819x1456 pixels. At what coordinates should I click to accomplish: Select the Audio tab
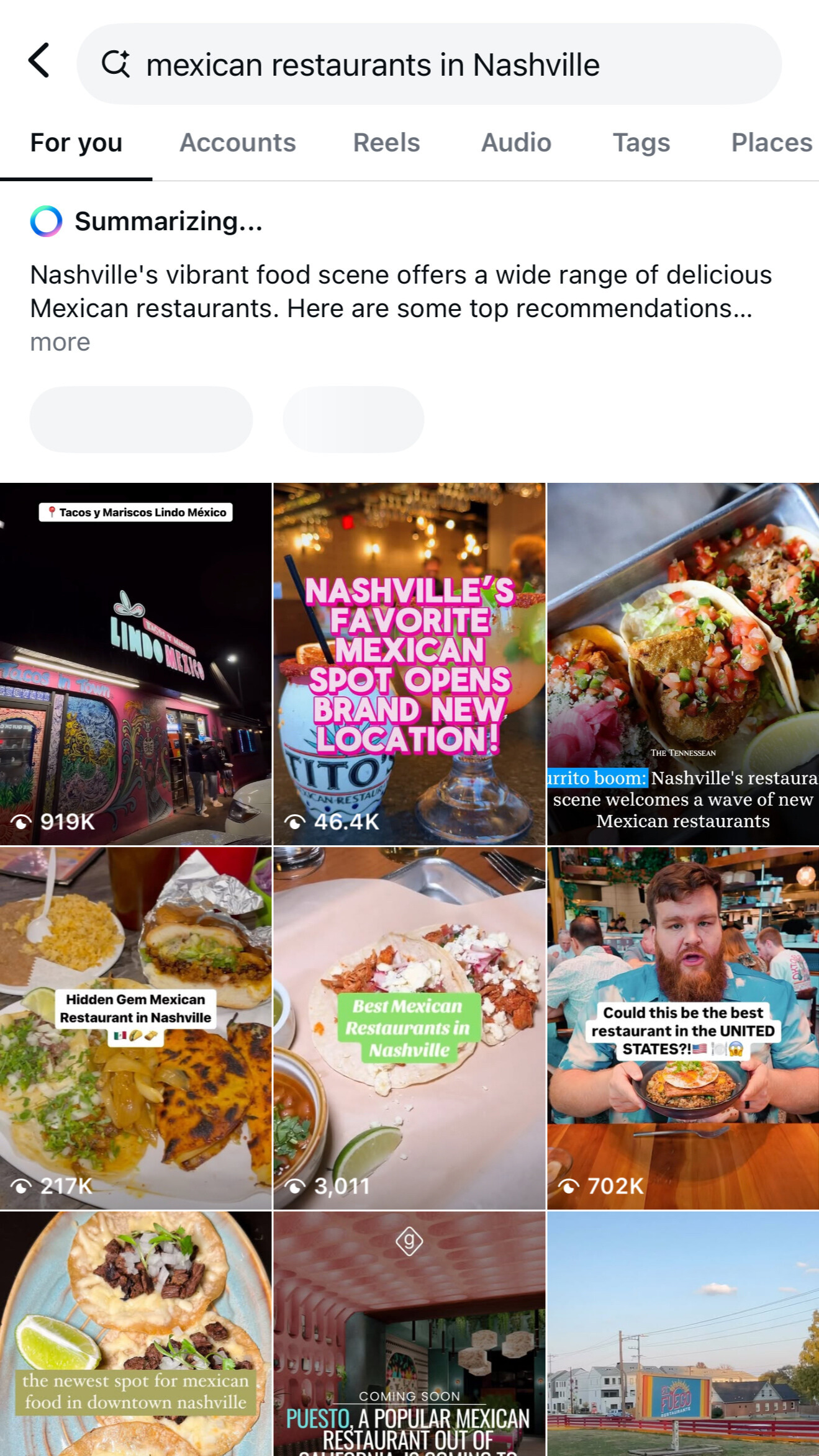point(515,143)
